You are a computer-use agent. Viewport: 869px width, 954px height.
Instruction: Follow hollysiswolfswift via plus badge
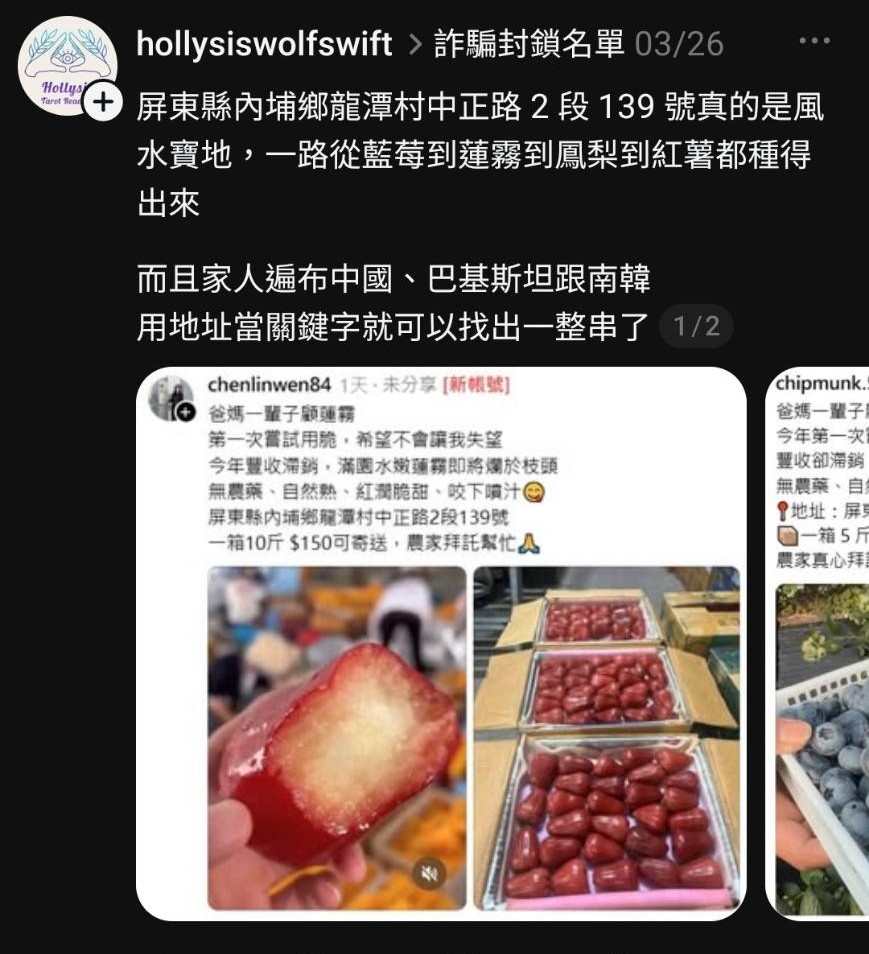click(103, 102)
